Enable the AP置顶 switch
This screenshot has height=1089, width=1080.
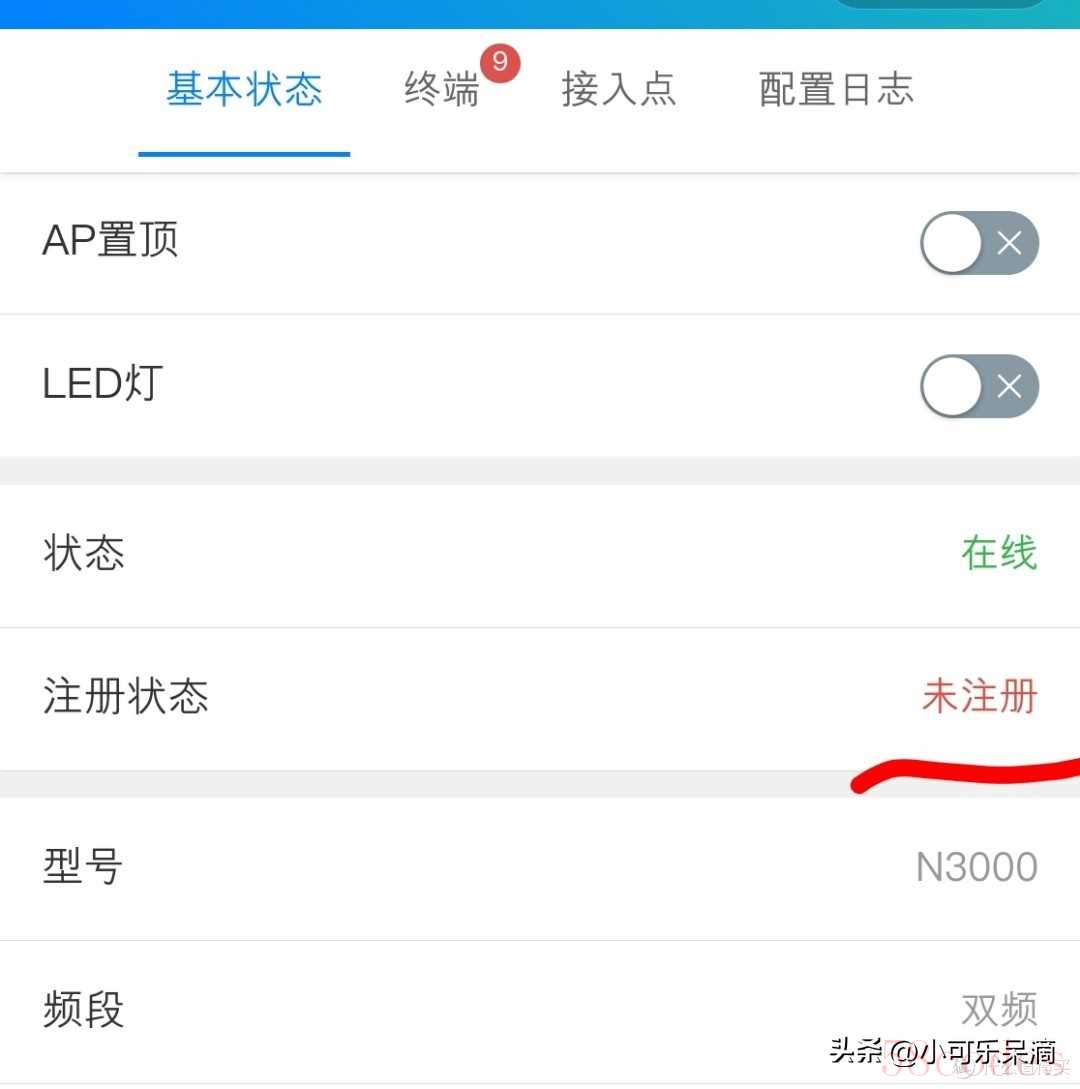(979, 243)
